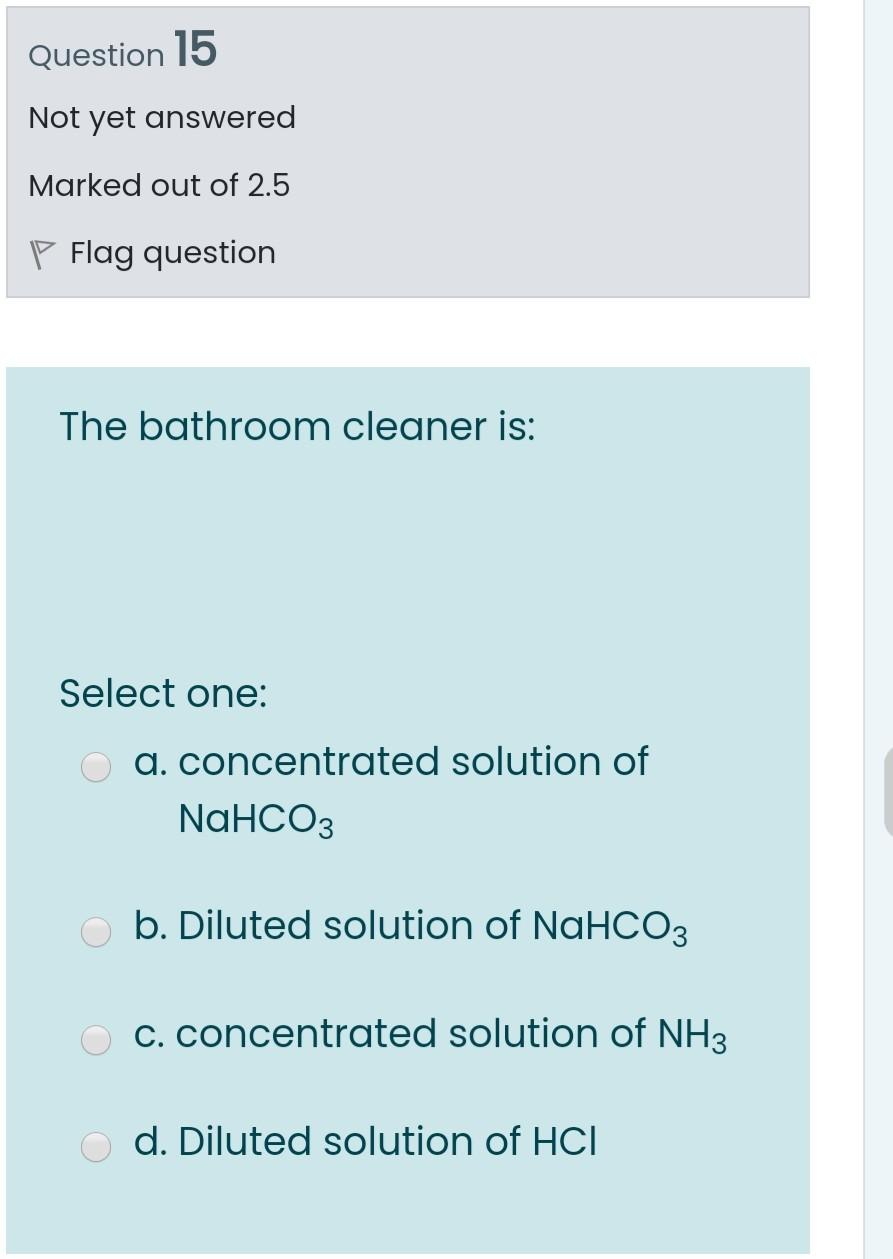The image size is (893, 1259).
Task: Flag this question
Action: (x=153, y=253)
